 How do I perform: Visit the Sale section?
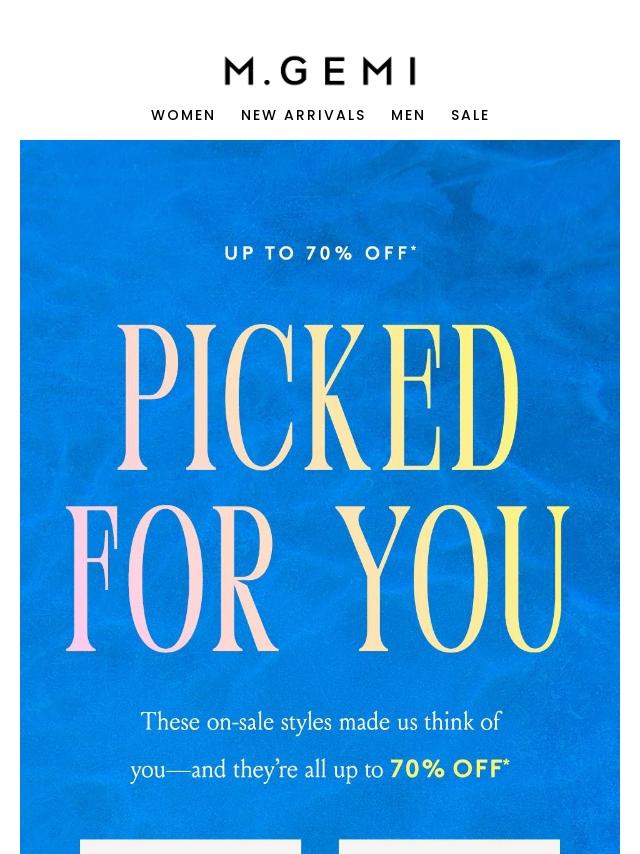[470, 116]
